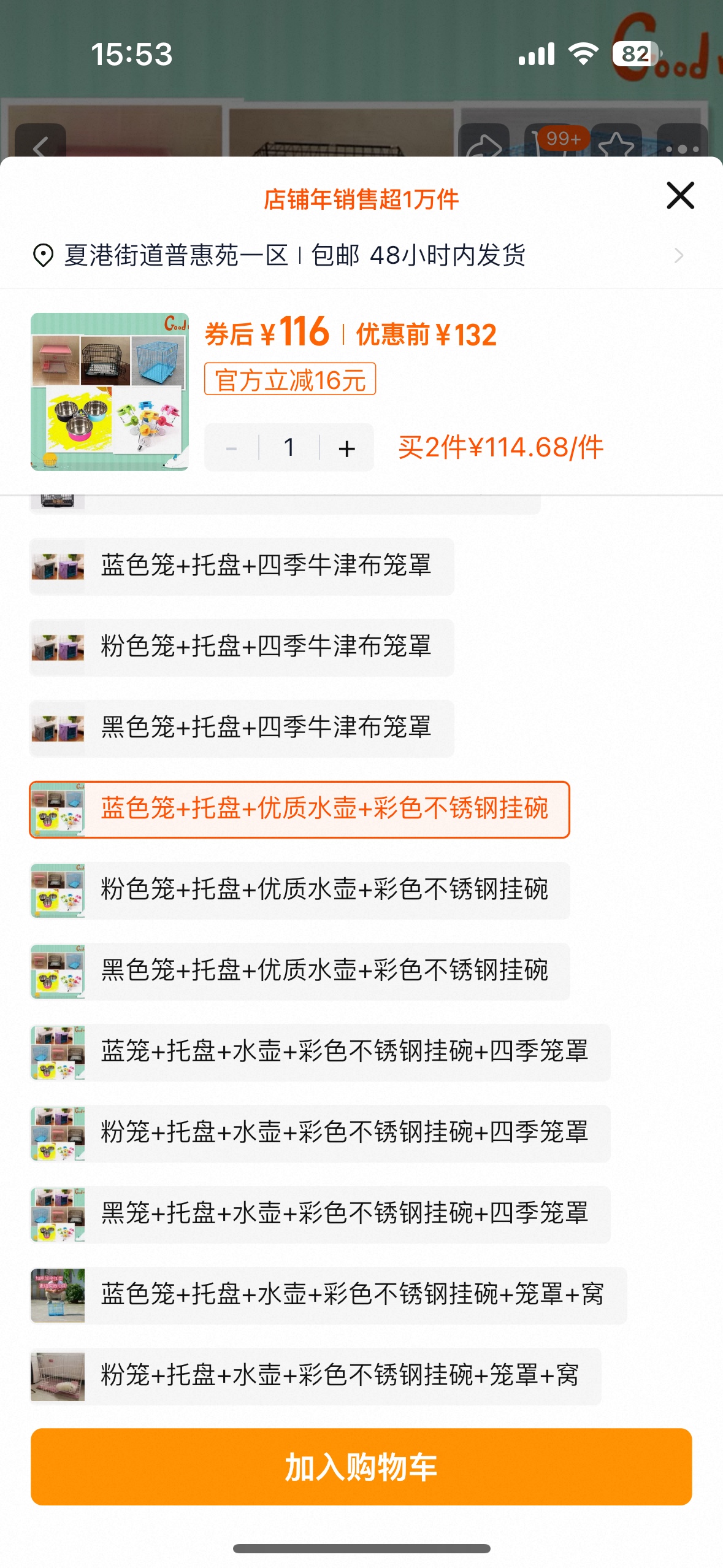The width and height of the screenshot is (723, 1568).
Task: Pick 粉笼+托盘+水壶+彩色不锈钢挂碗+笼罩+窝
Action: point(315,1375)
